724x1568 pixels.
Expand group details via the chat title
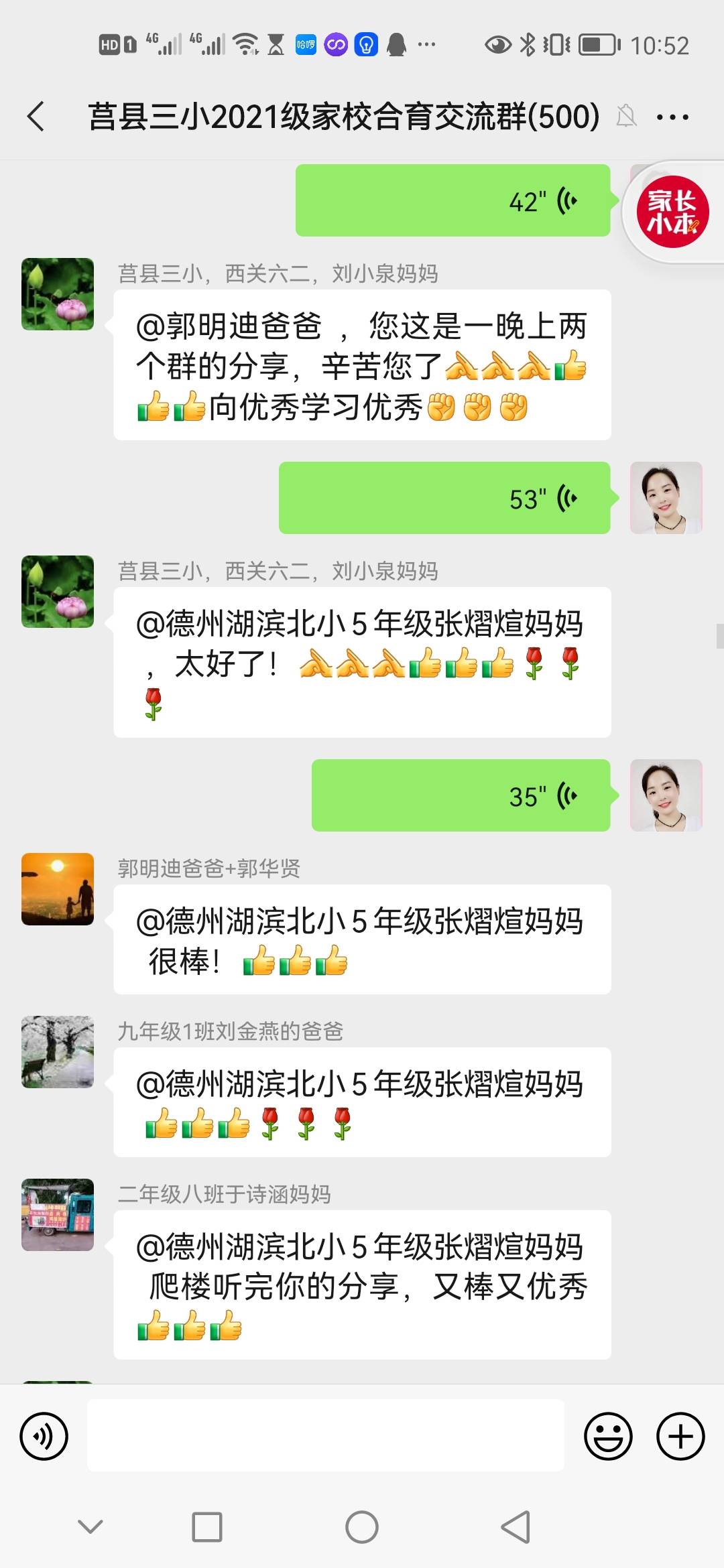click(x=343, y=115)
